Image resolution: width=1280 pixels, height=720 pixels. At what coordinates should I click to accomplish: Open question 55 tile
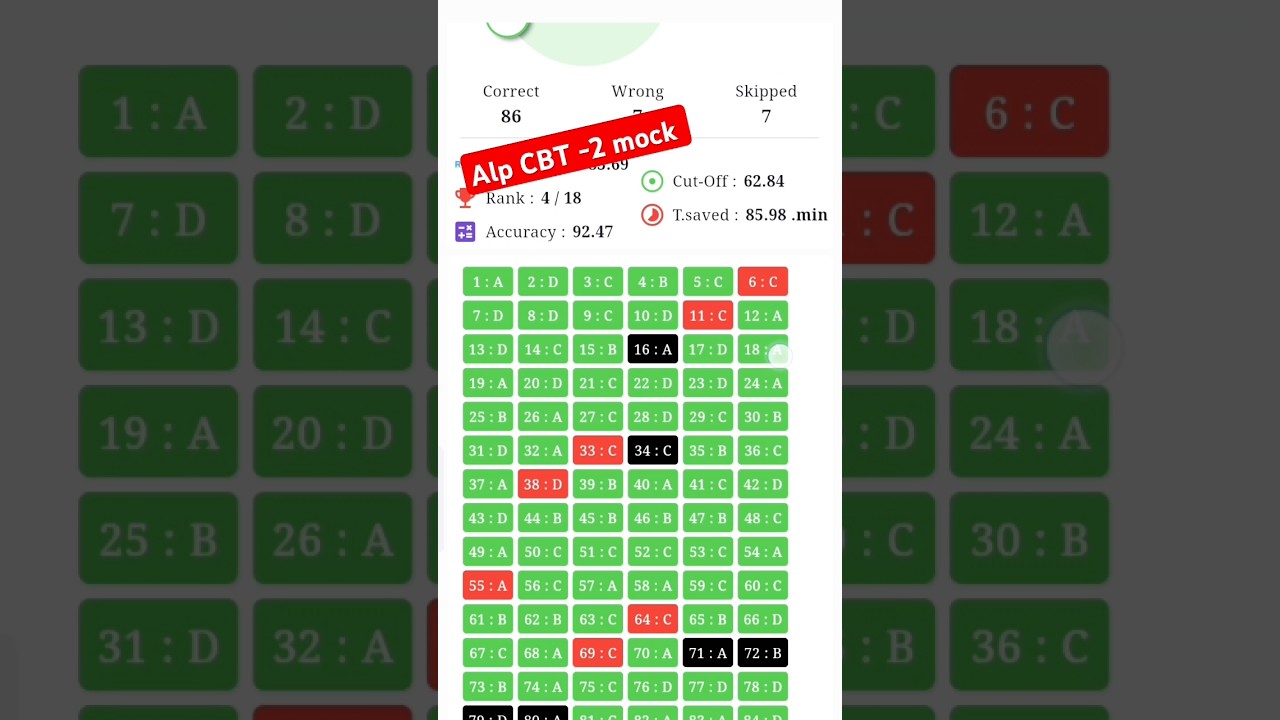[x=487, y=585]
